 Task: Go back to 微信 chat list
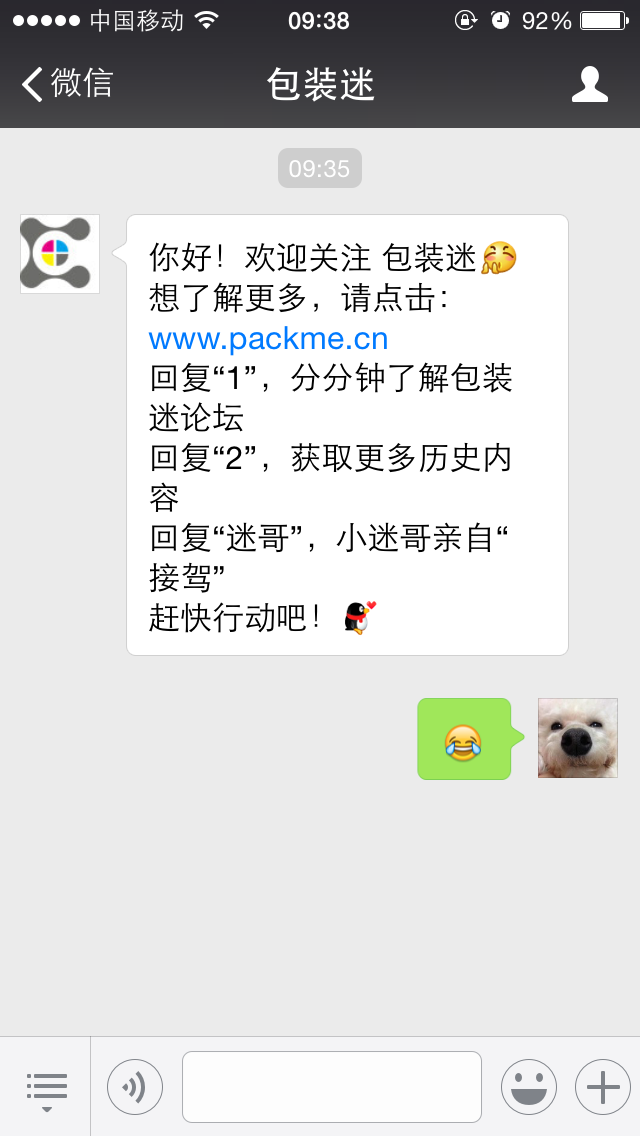[68, 84]
